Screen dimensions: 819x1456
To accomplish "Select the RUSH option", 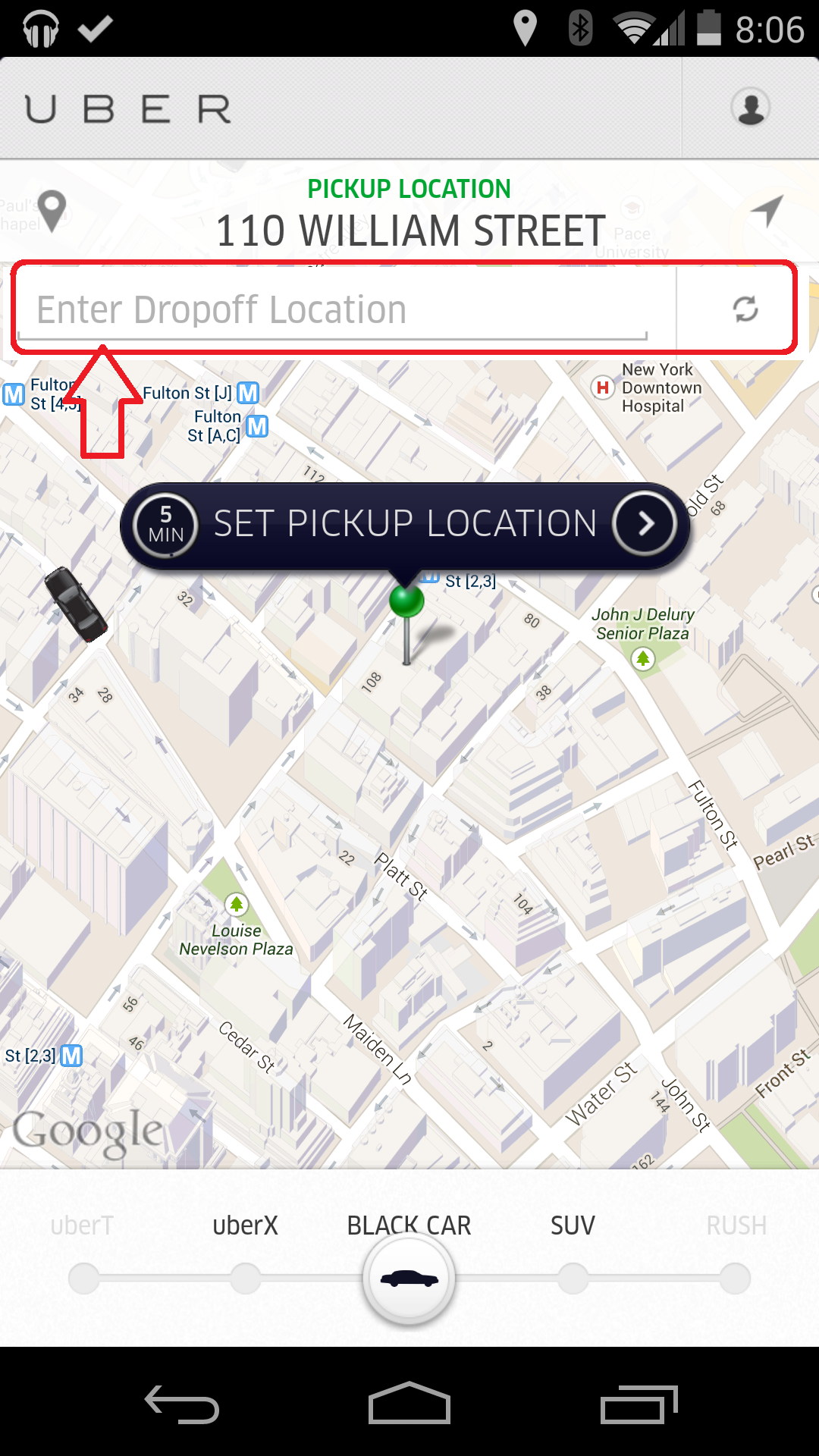I will 736,1225.
